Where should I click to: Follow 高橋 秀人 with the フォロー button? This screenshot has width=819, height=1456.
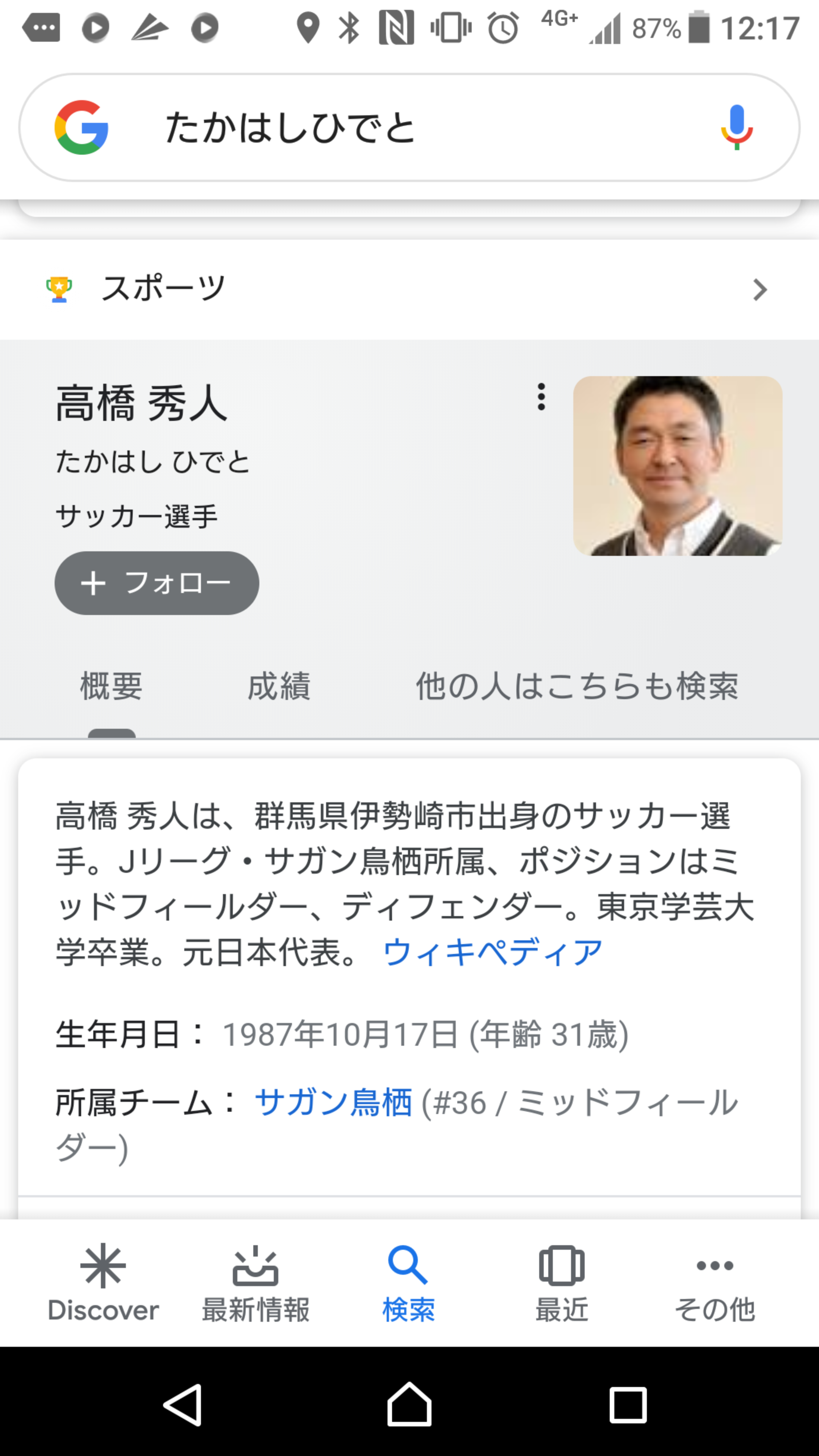[x=157, y=583]
